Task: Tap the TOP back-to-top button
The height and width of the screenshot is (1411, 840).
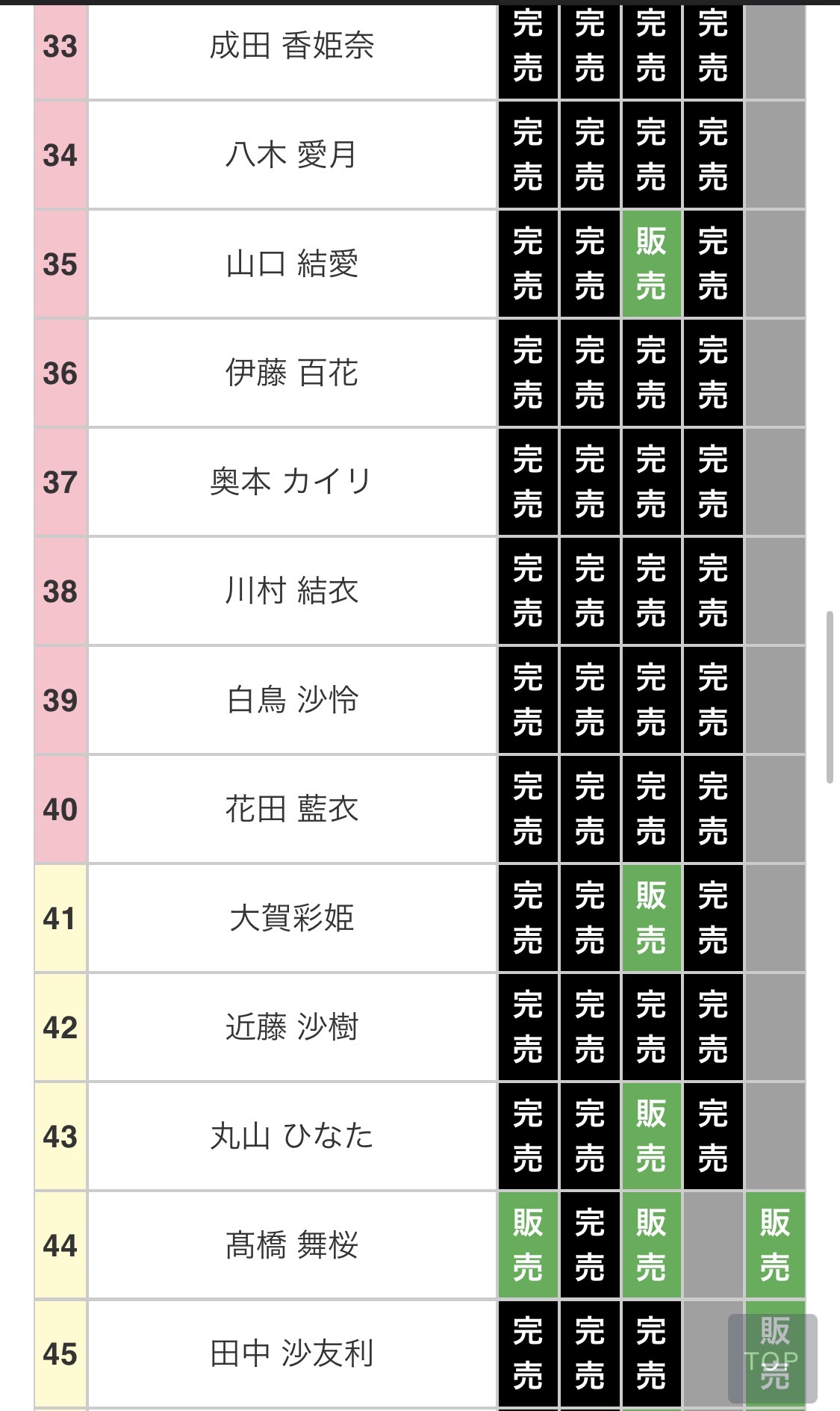Action: pyautogui.click(x=772, y=1358)
